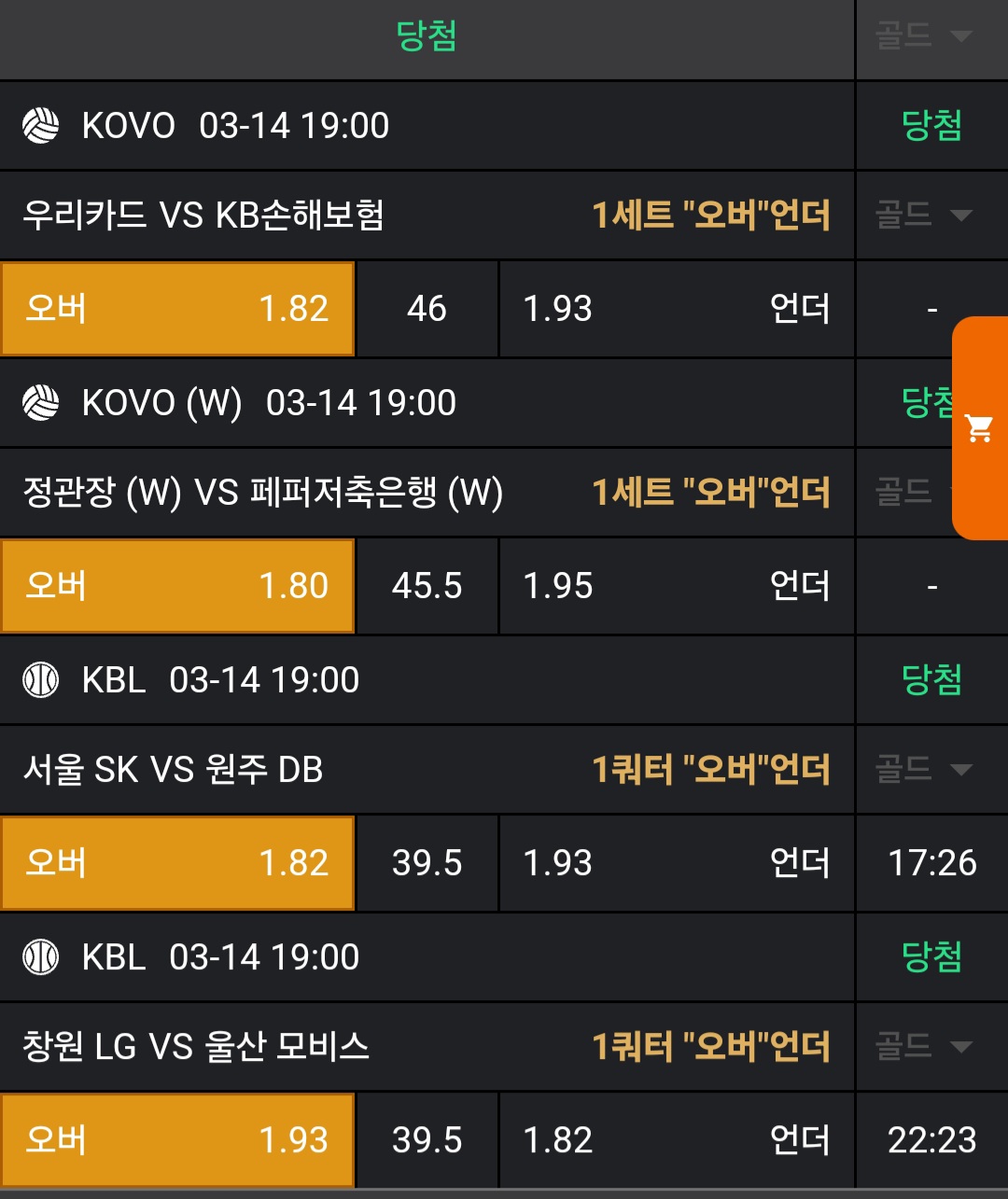Open the floating shopping cart panel

click(980, 428)
